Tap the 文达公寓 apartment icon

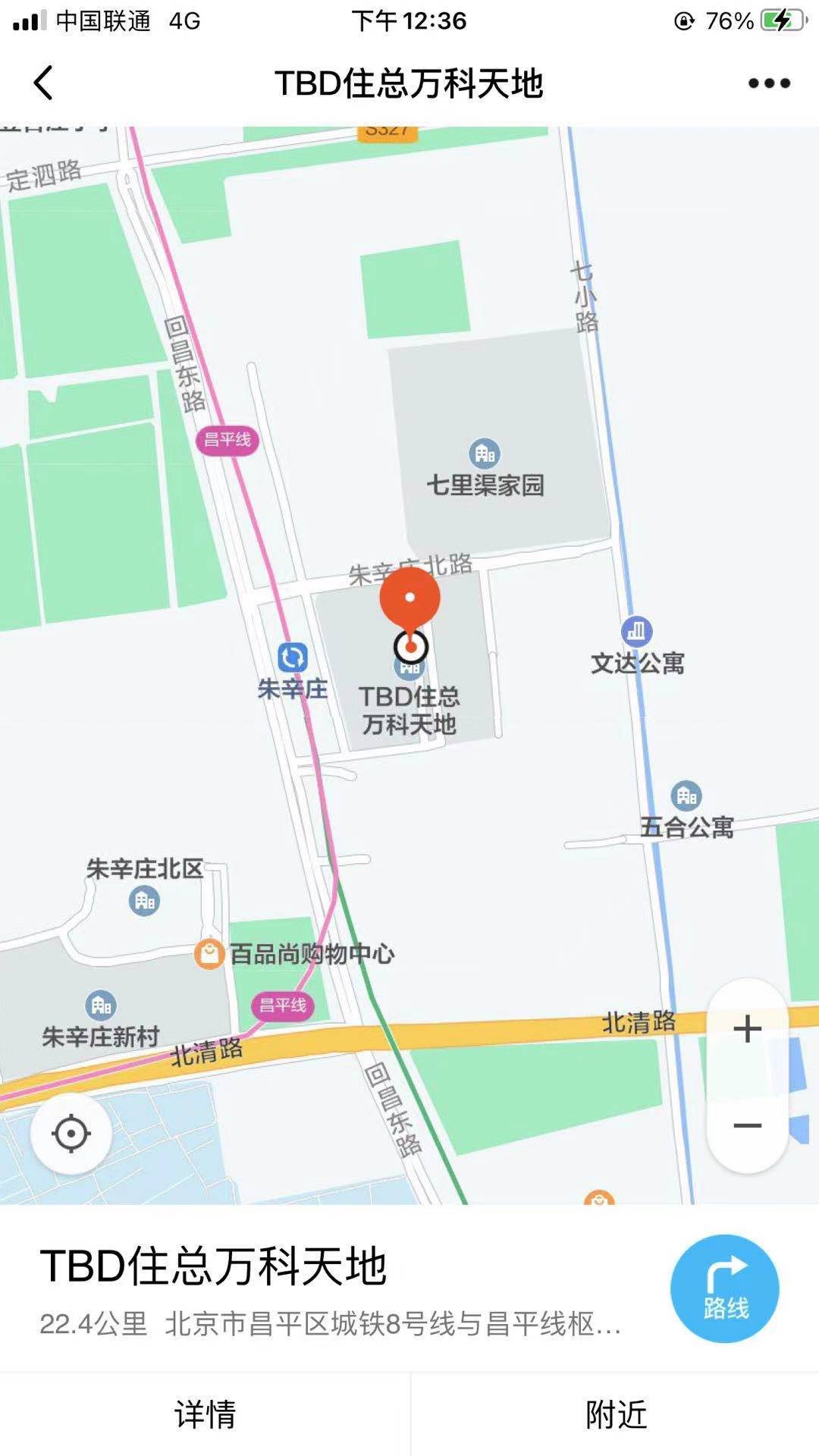638,629
